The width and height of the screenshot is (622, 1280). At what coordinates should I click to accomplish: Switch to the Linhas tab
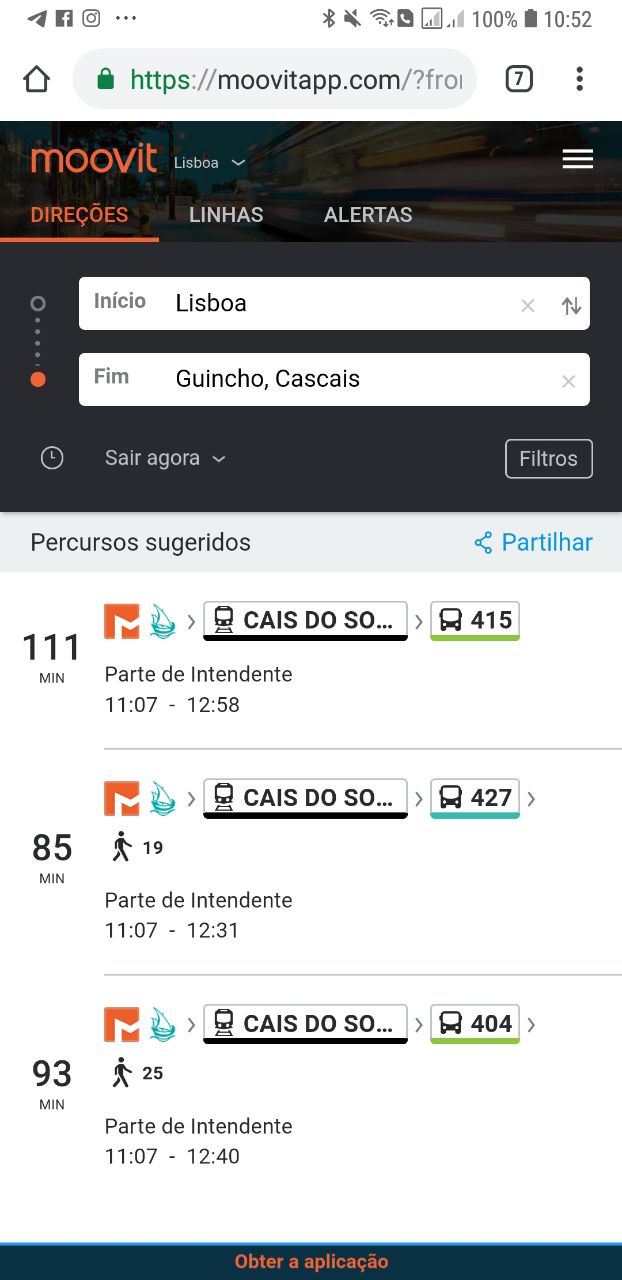[226, 215]
